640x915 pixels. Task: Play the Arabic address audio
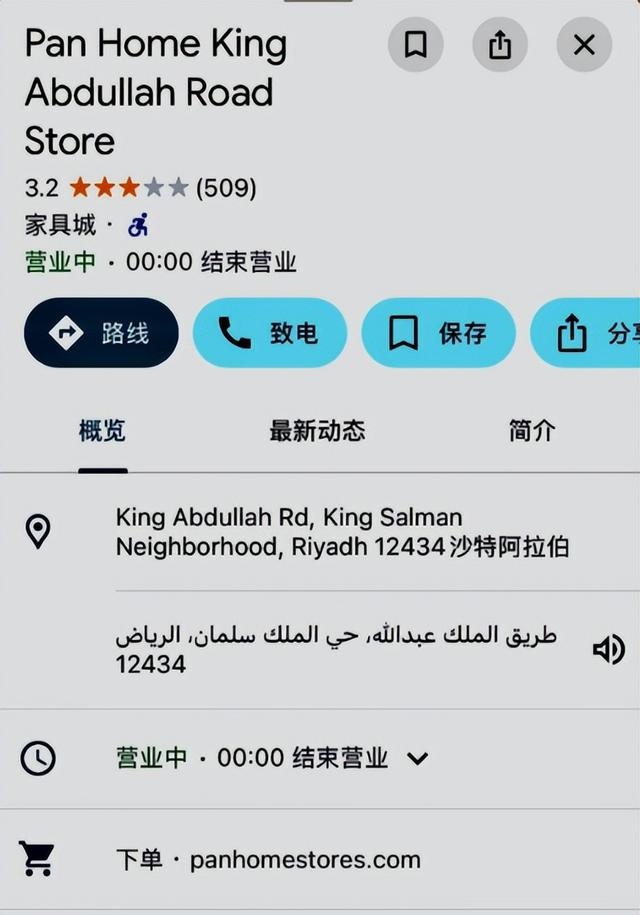(x=608, y=650)
